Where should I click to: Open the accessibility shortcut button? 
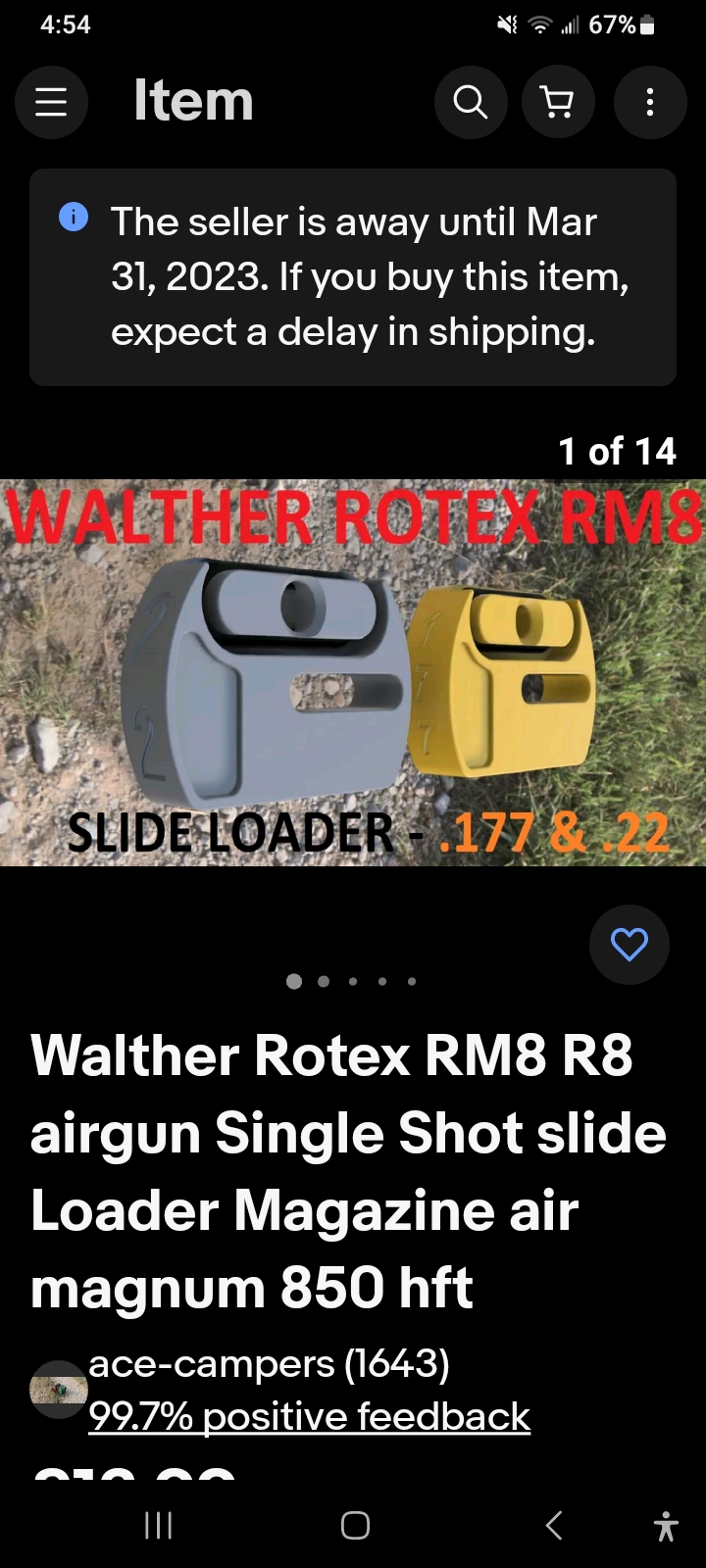coord(666,1526)
